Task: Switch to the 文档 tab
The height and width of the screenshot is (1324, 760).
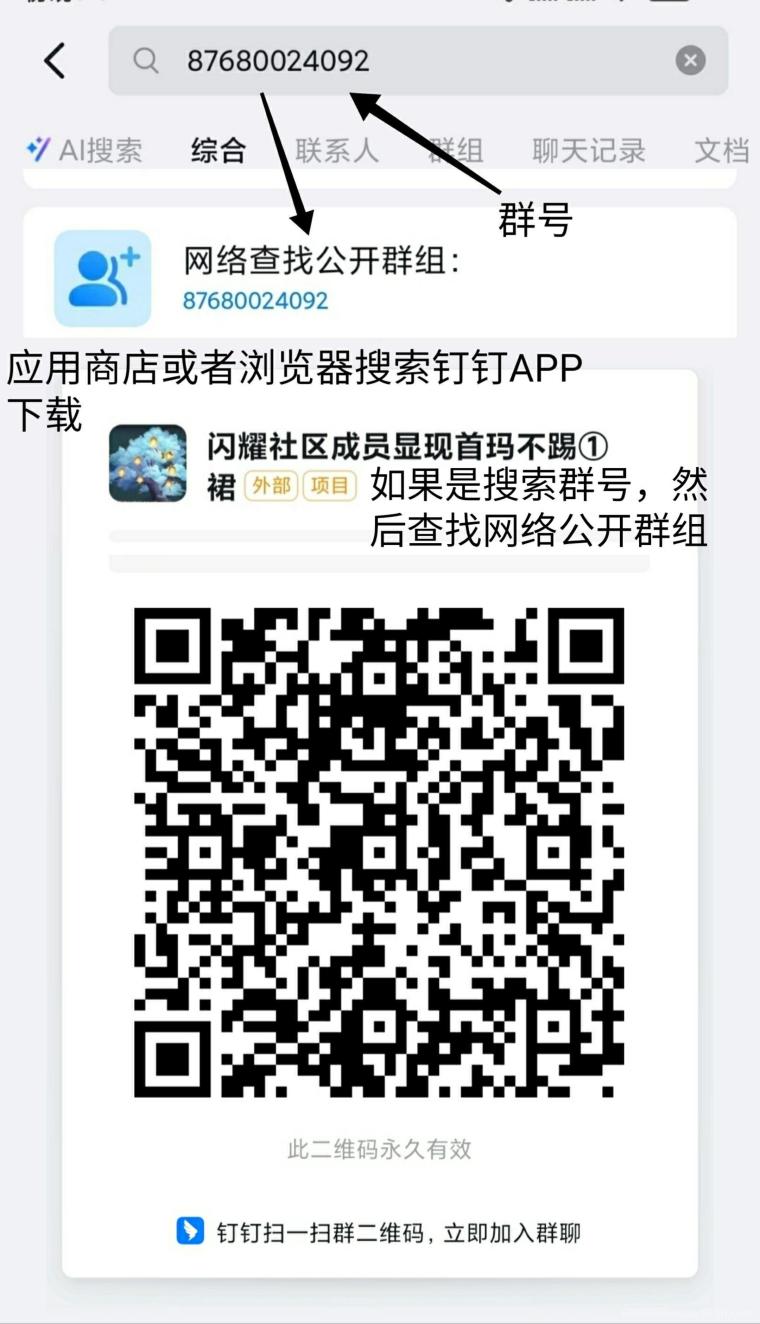Action: tap(722, 150)
